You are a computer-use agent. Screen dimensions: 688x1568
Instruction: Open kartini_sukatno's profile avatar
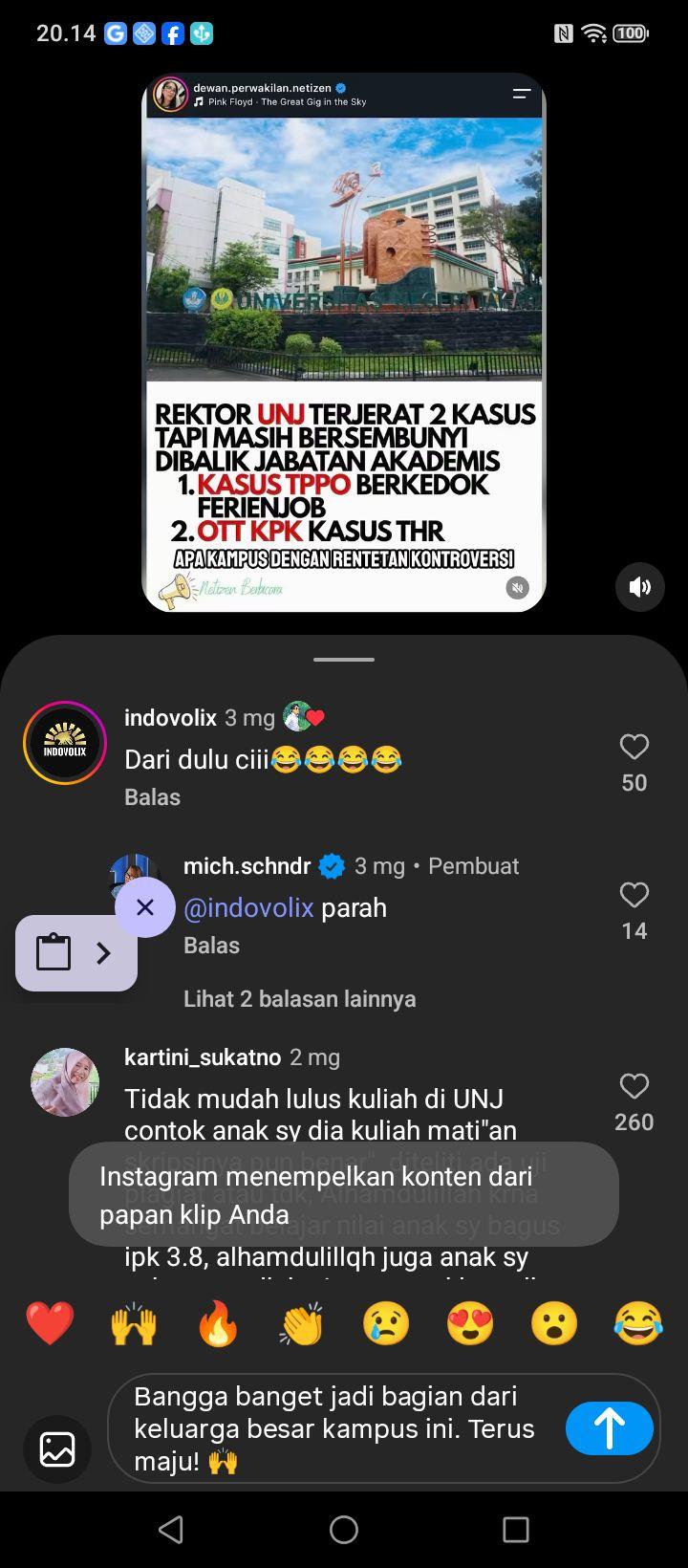pyautogui.click(x=65, y=1082)
